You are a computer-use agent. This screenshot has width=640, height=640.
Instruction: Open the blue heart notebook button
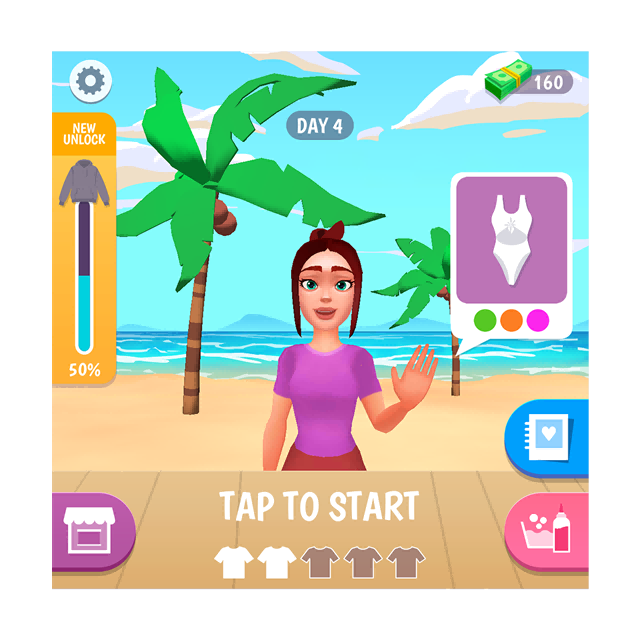549,436
